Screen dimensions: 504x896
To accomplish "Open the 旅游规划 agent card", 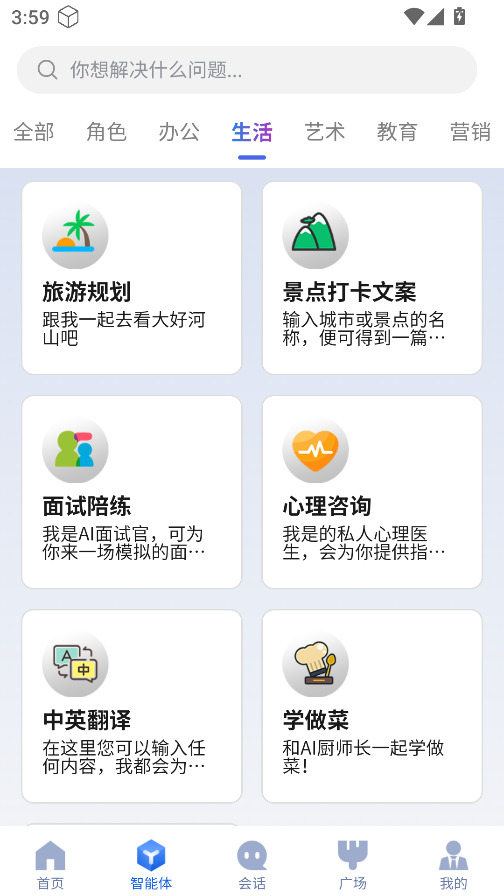I will [x=132, y=278].
